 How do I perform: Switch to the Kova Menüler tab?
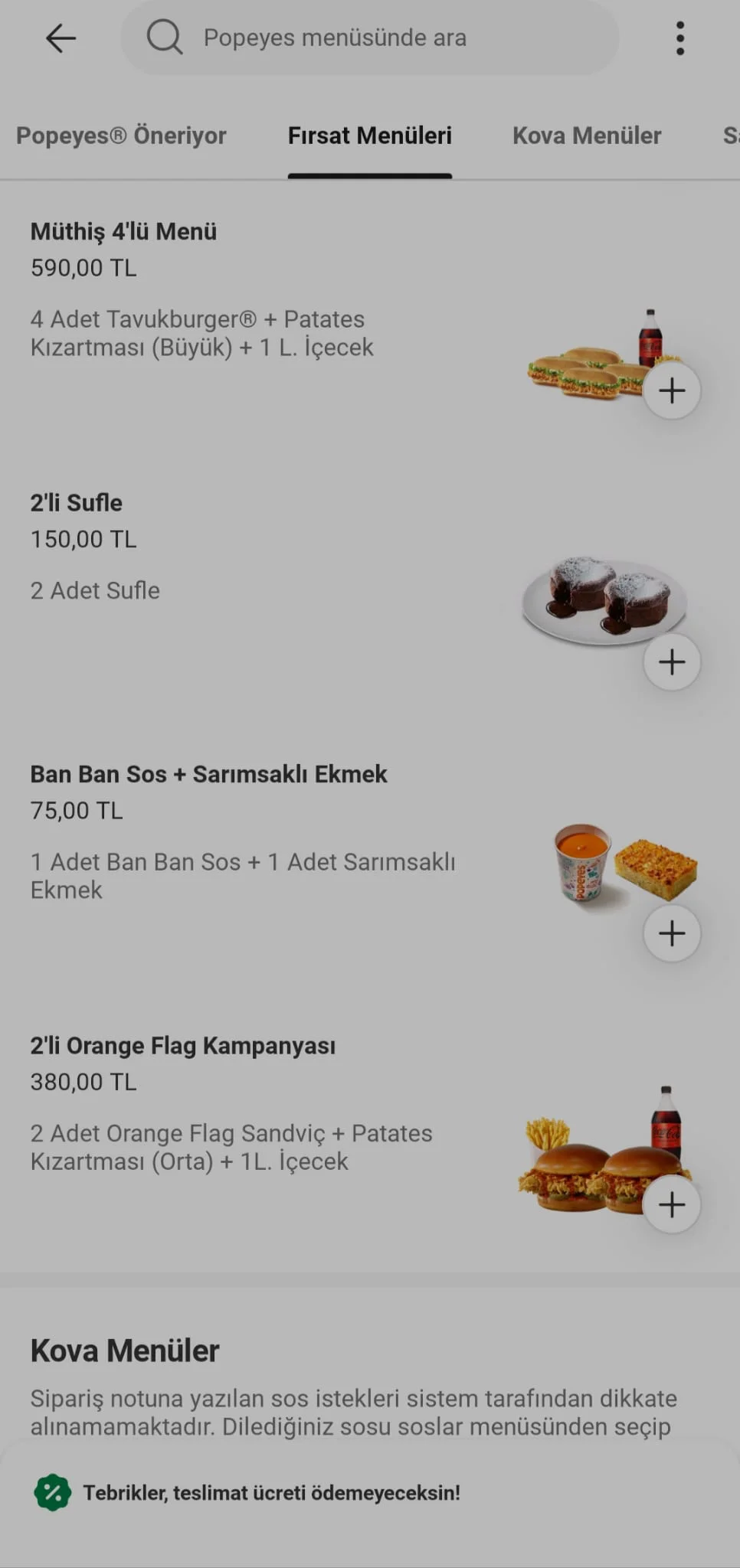[x=586, y=136]
